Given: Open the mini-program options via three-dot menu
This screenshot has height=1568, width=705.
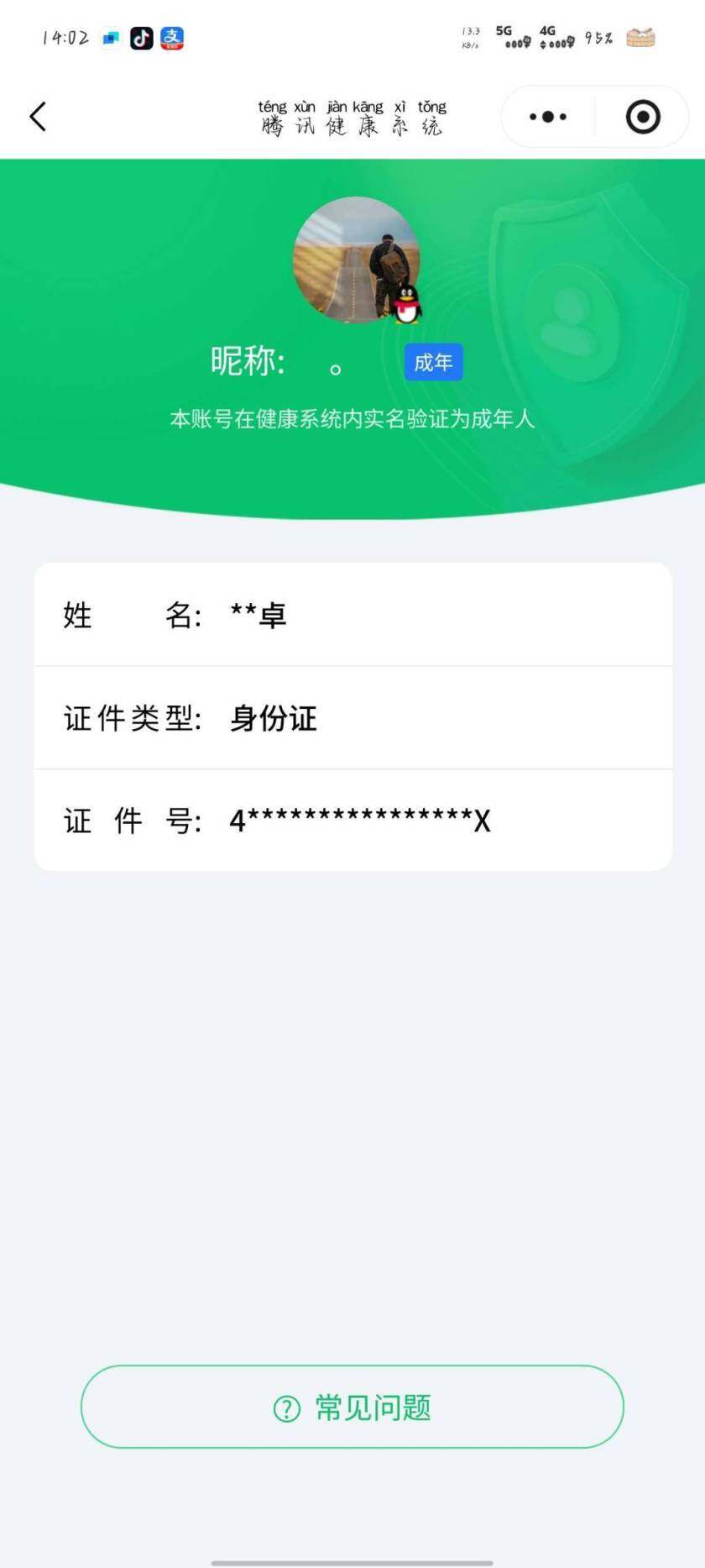Looking at the screenshot, I should click(546, 117).
